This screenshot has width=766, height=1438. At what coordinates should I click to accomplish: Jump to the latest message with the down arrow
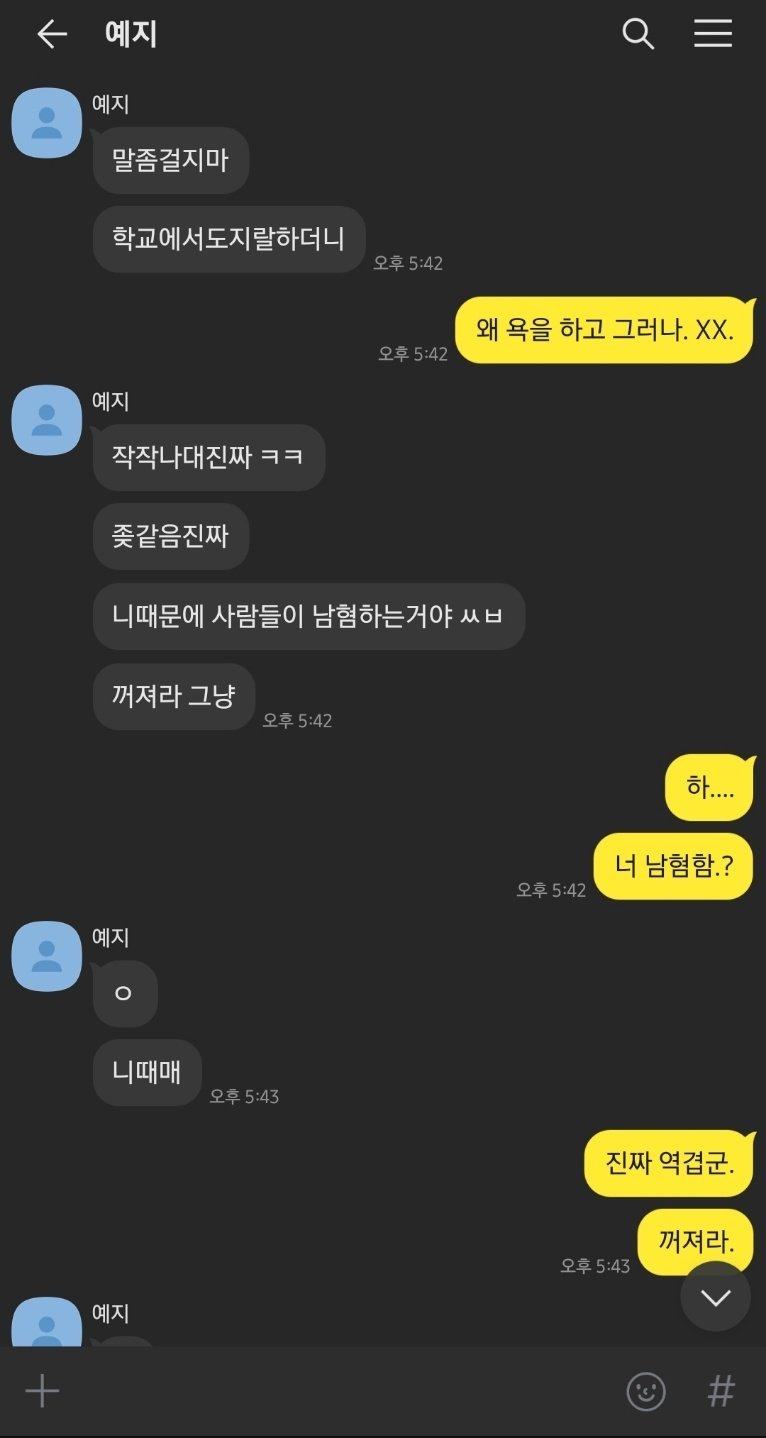click(715, 1297)
